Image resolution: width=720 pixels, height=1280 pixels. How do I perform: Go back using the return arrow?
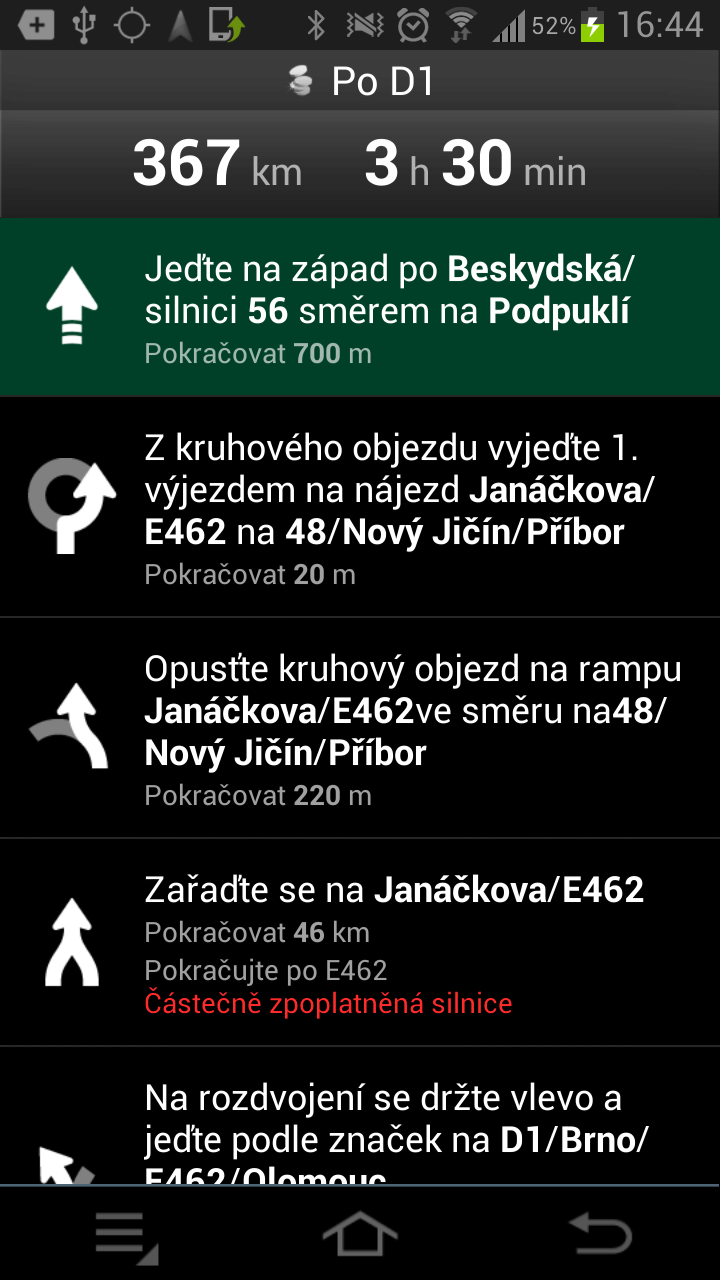[x=600, y=1233]
